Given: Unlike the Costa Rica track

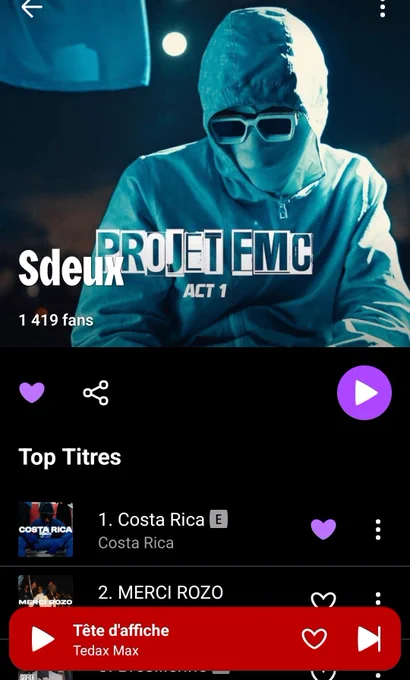Looking at the screenshot, I should point(323,529).
